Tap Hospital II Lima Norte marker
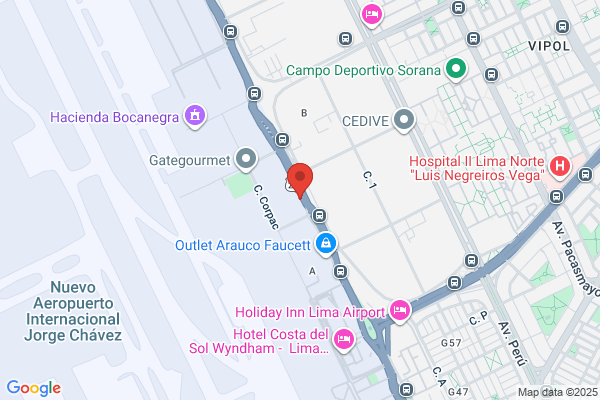The image size is (600, 400). click(561, 165)
